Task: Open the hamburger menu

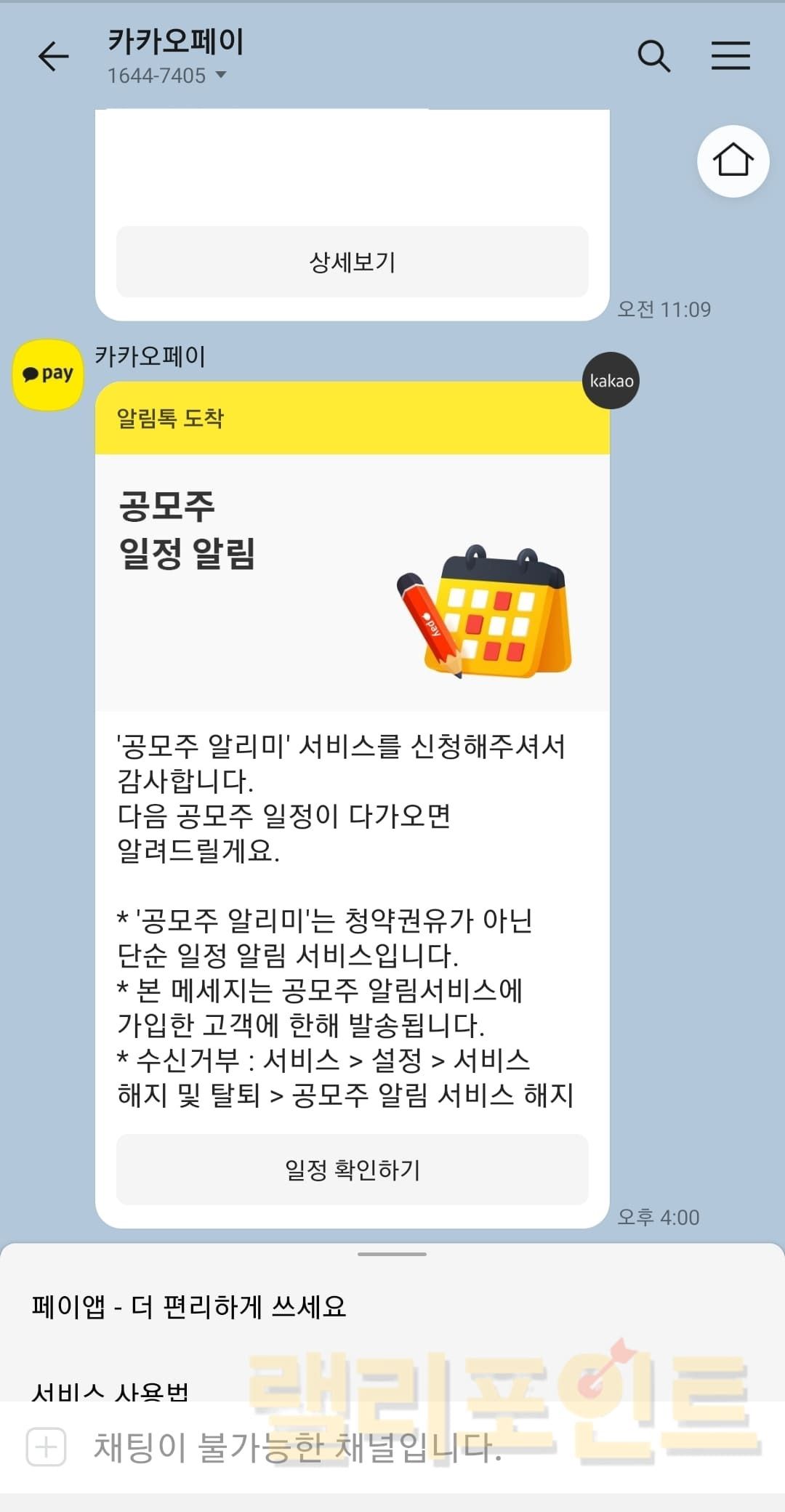Action: (730, 56)
